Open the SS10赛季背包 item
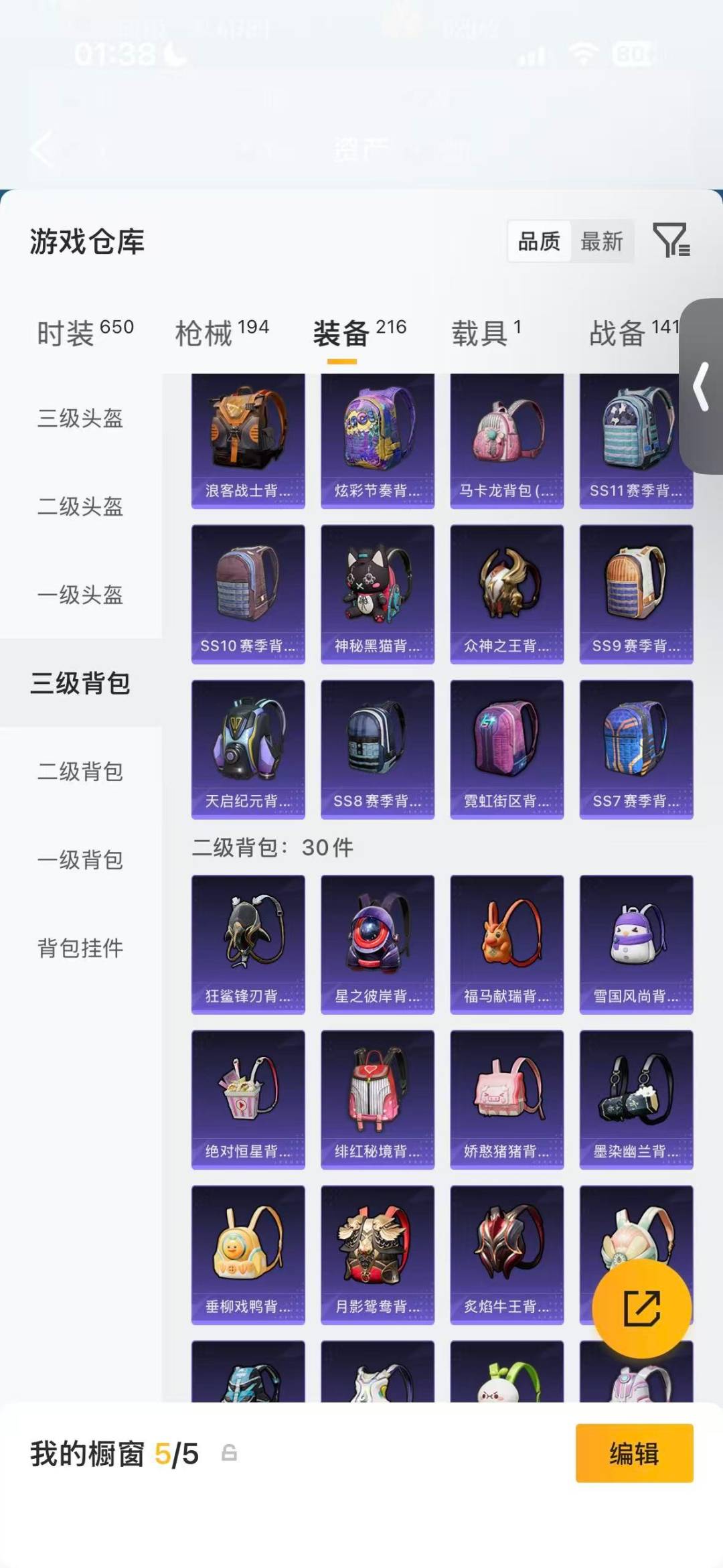Image resolution: width=723 pixels, height=1568 pixels. point(248,593)
